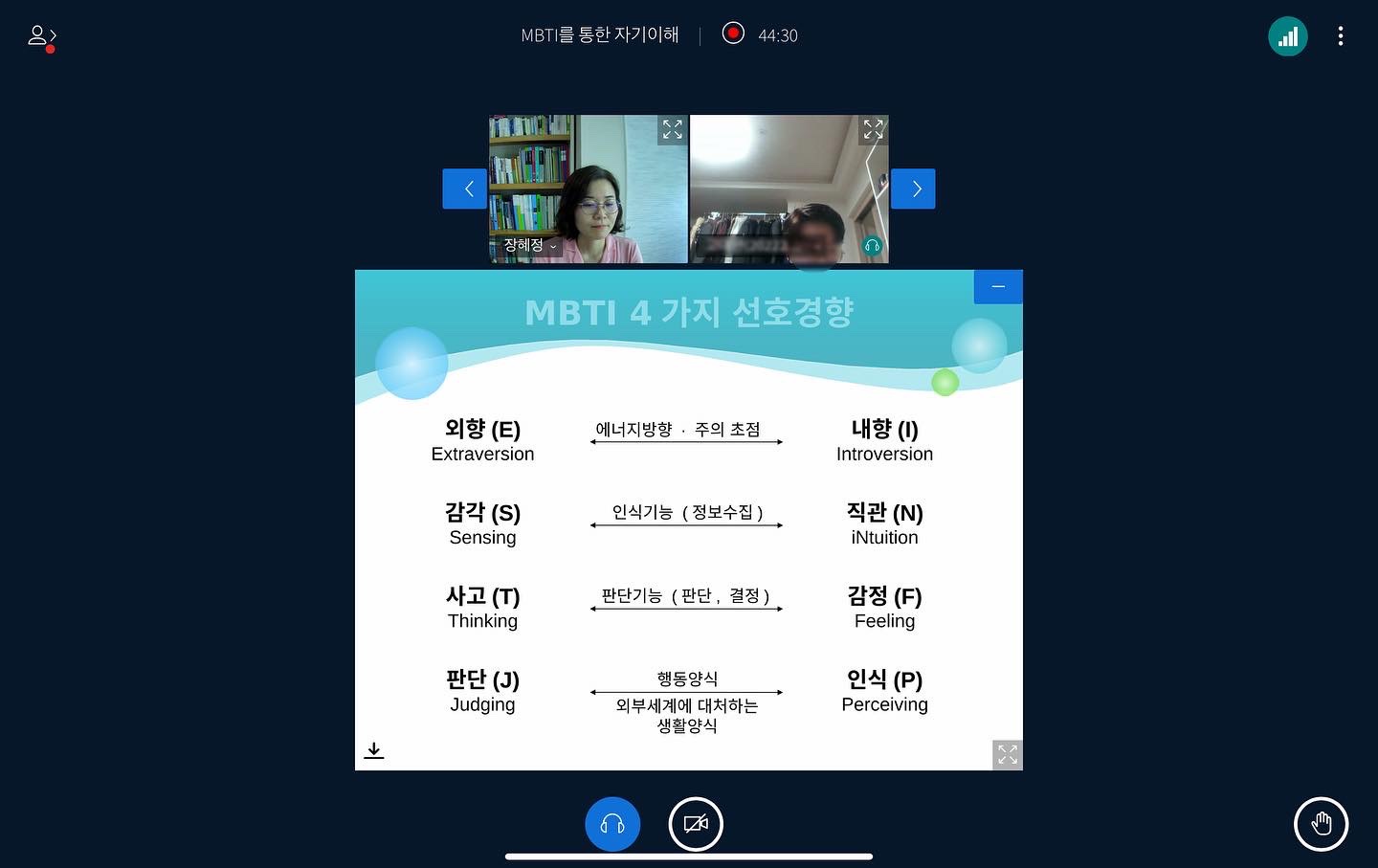The width and height of the screenshot is (1378, 868).
Task: Show previous video participants
Action: [465, 189]
